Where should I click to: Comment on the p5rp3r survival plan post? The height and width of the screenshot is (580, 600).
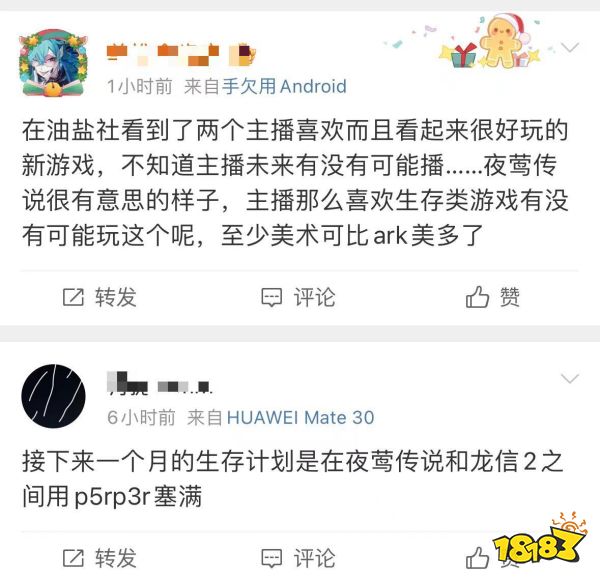tap(298, 558)
